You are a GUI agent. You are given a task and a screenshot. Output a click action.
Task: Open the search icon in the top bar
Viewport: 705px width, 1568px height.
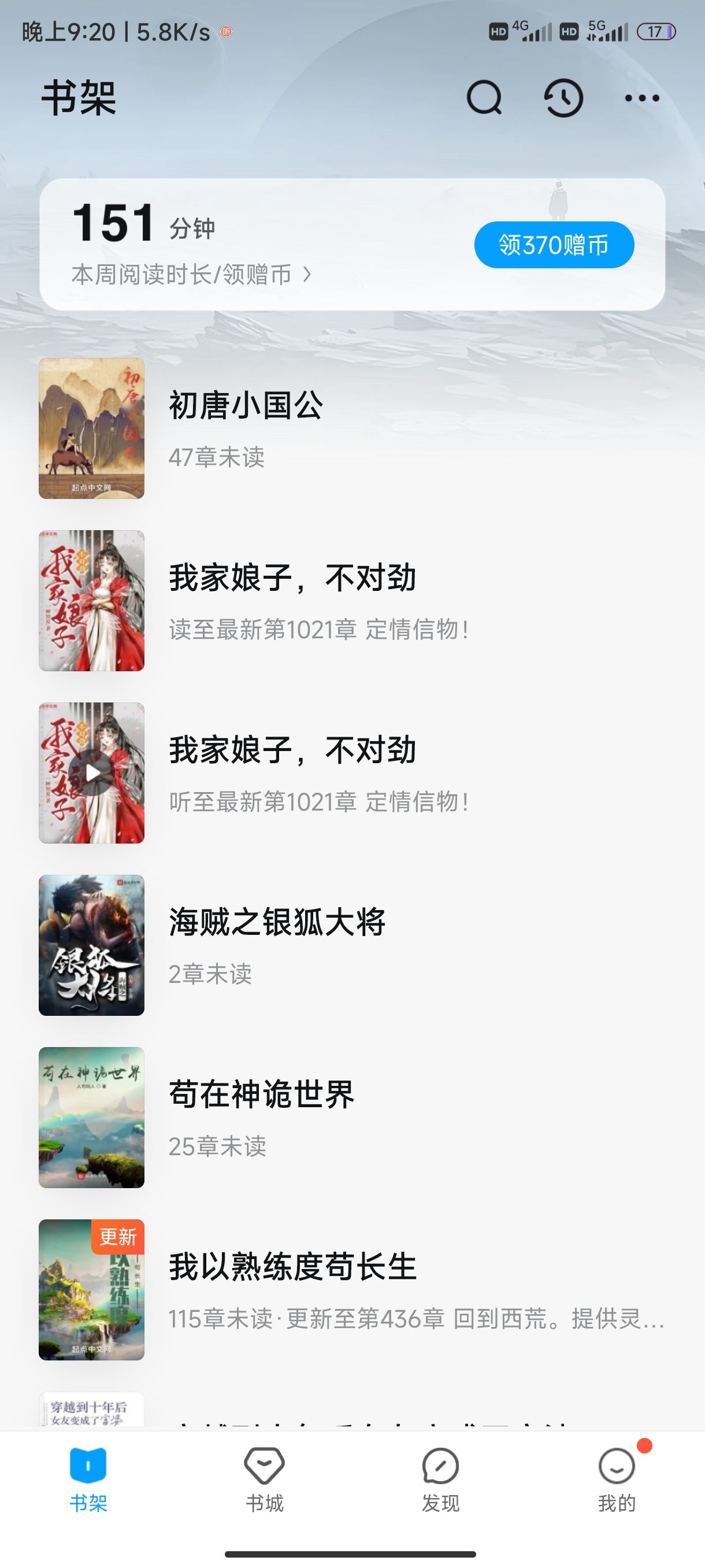(484, 97)
